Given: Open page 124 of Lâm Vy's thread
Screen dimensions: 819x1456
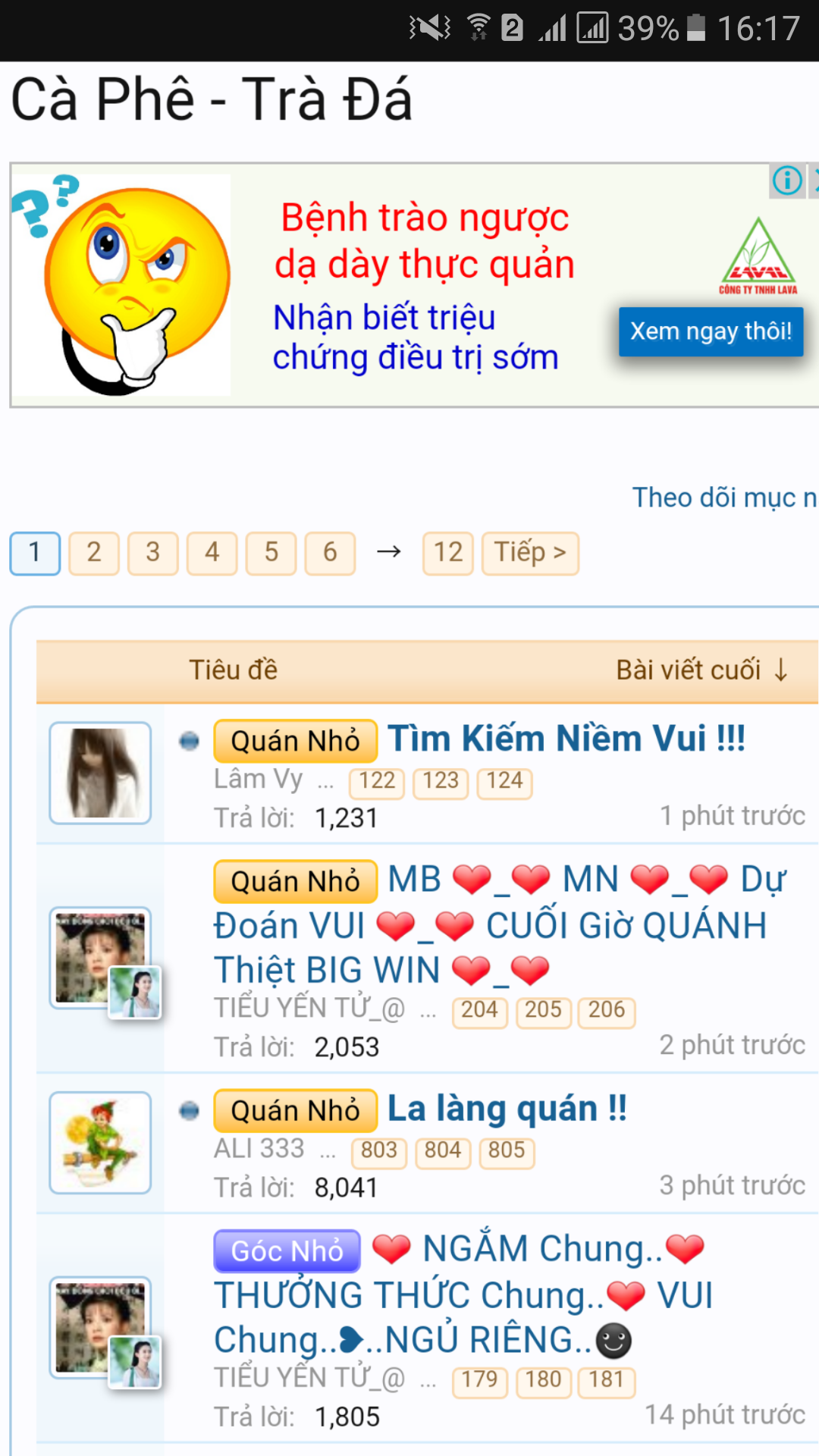Looking at the screenshot, I should pyautogui.click(x=504, y=782).
